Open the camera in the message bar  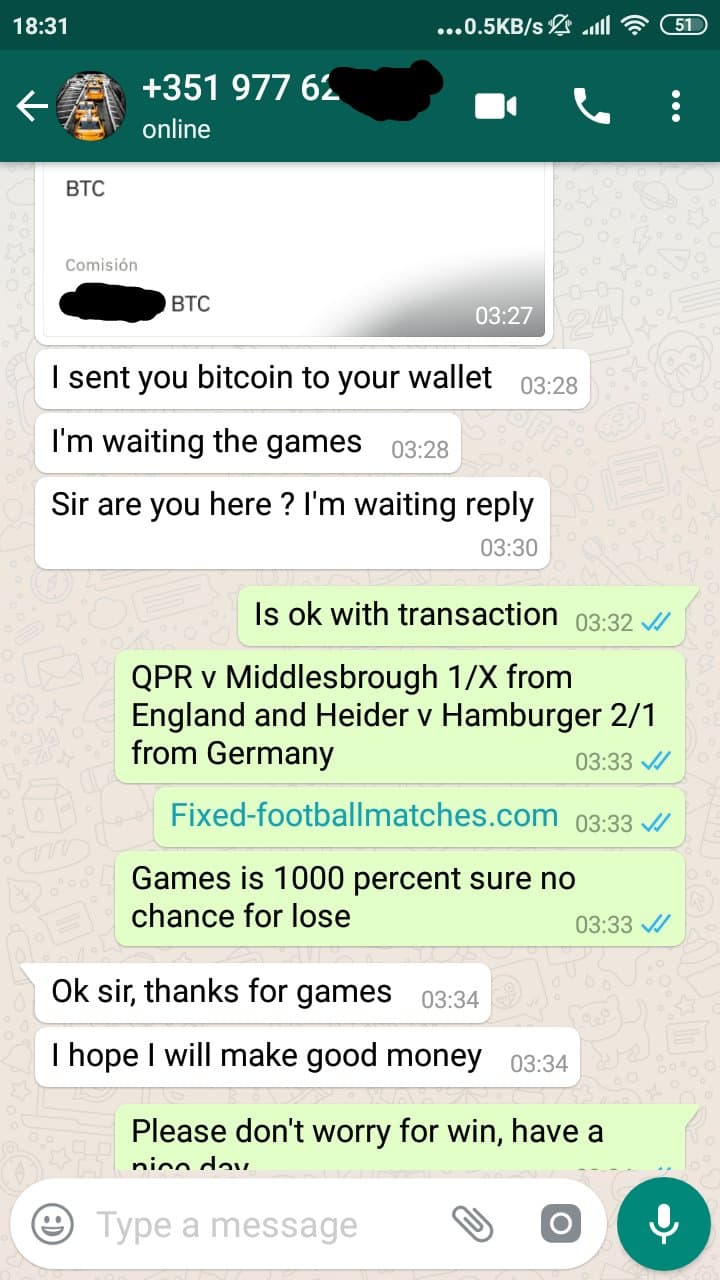pyautogui.click(x=560, y=1224)
